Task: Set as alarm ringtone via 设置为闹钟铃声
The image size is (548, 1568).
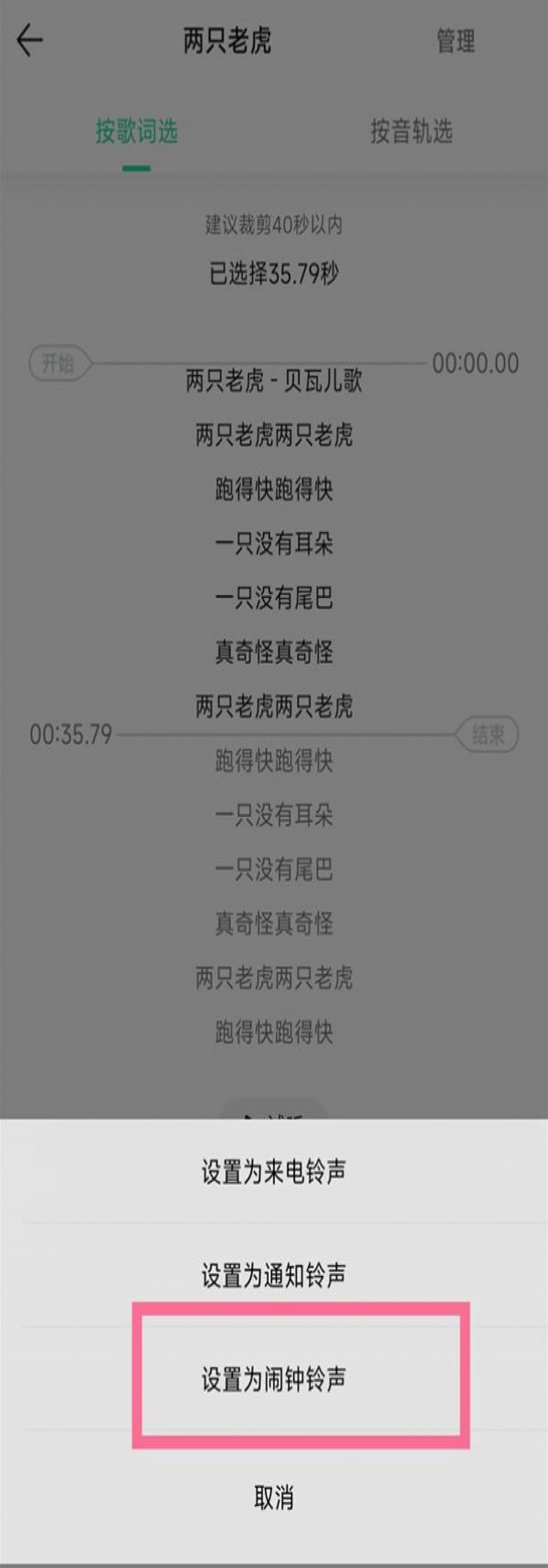Action: 273,1378
